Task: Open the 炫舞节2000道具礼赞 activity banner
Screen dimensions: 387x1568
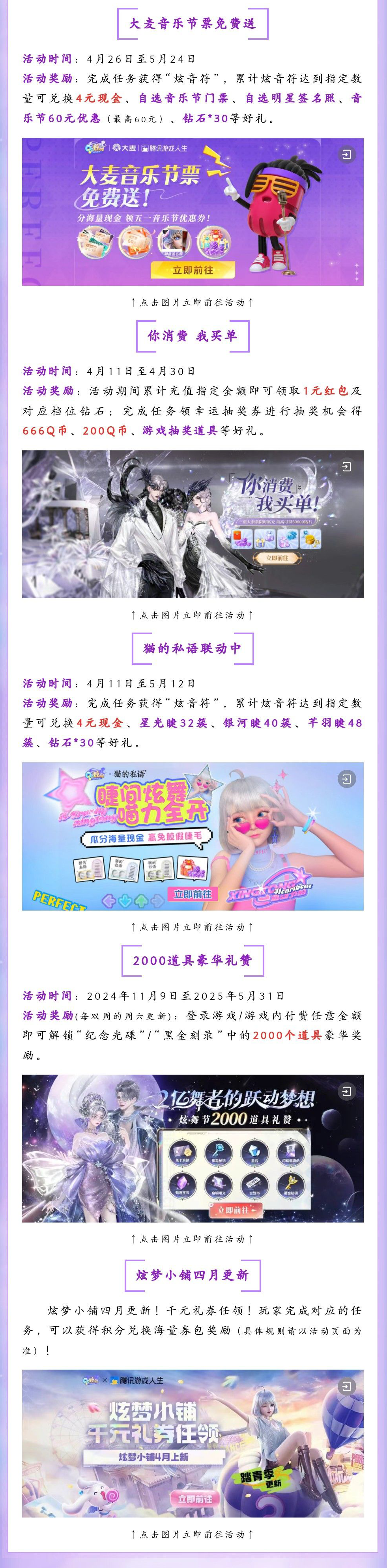Action: (x=192, y=1149)
